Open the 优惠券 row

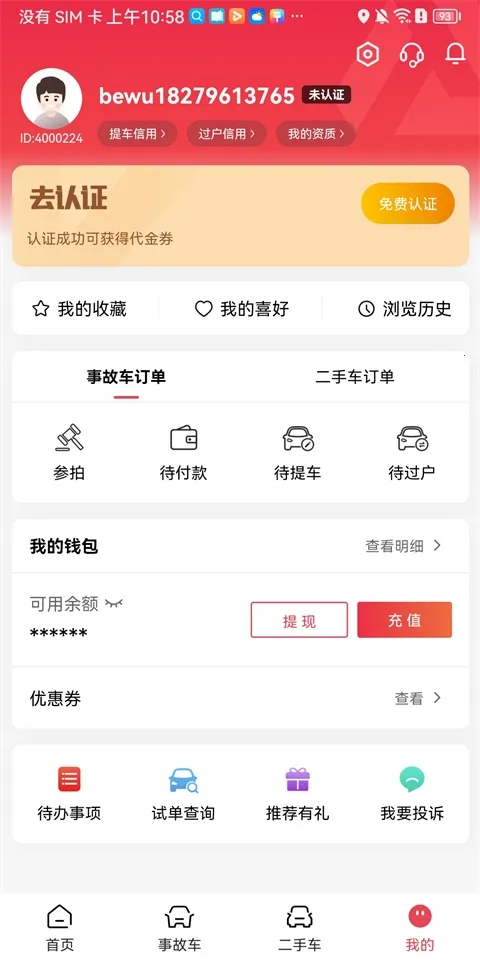(241, 698)
